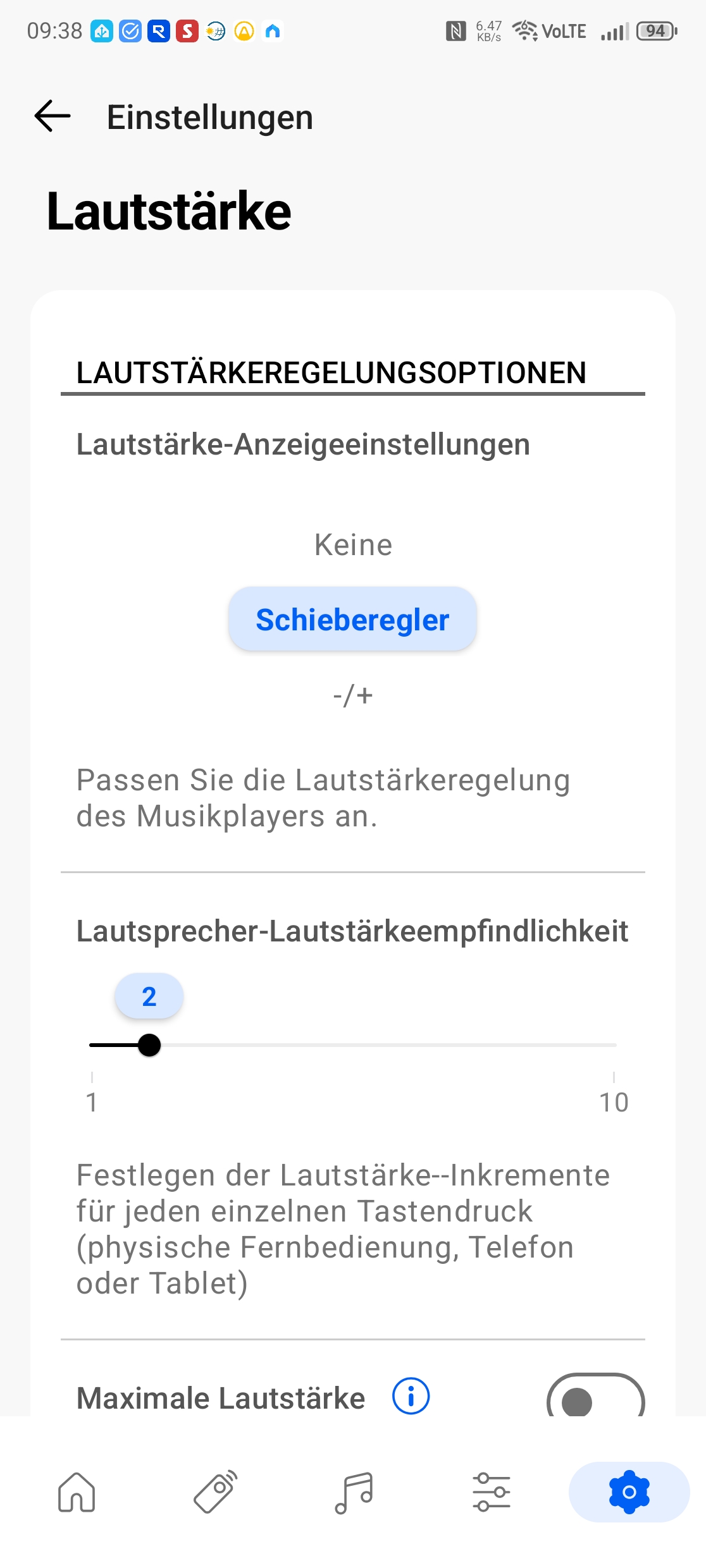Open the home tab in bottom navigation
Viewport: 706px width, 1568px height.
tap(77, 1492)
